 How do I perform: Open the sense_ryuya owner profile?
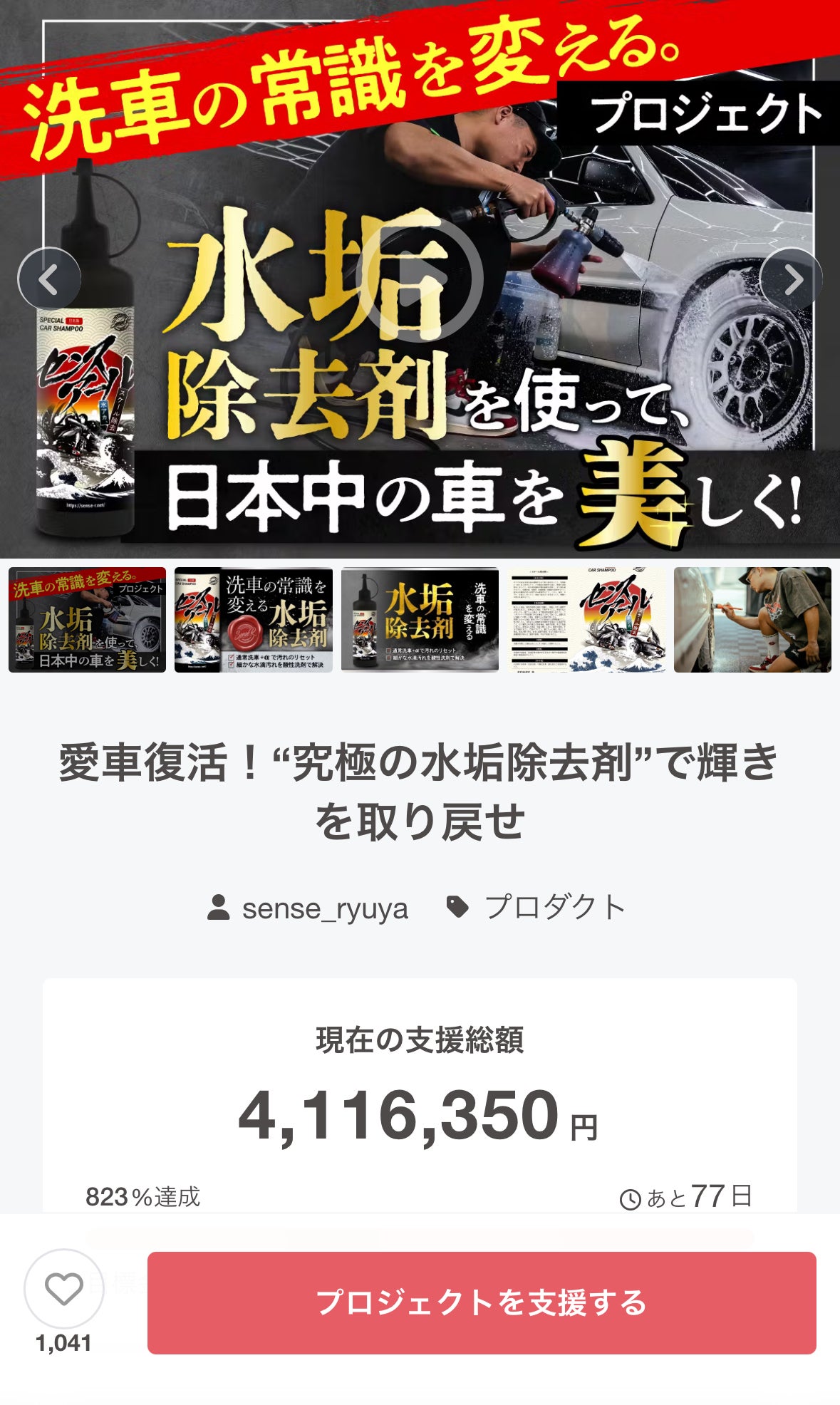click(x=308, y=908)
